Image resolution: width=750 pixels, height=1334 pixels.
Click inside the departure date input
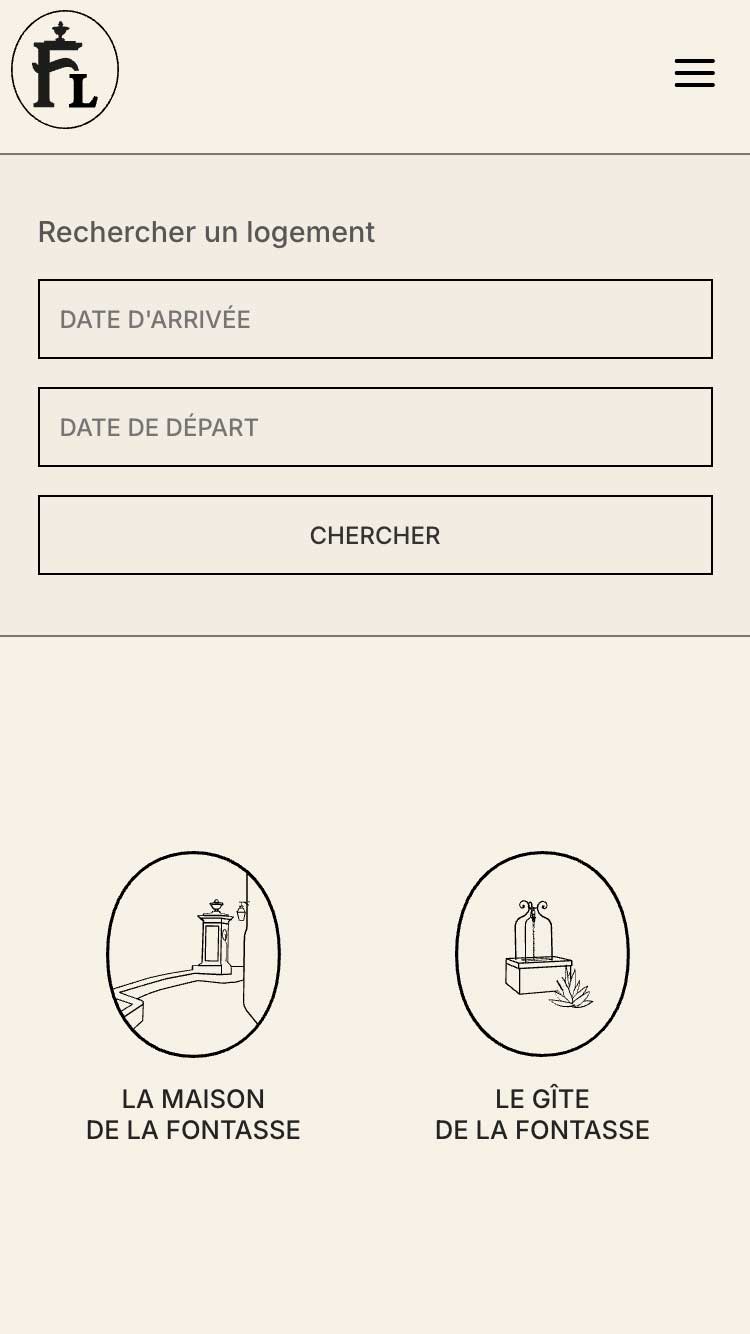(375, 426)
